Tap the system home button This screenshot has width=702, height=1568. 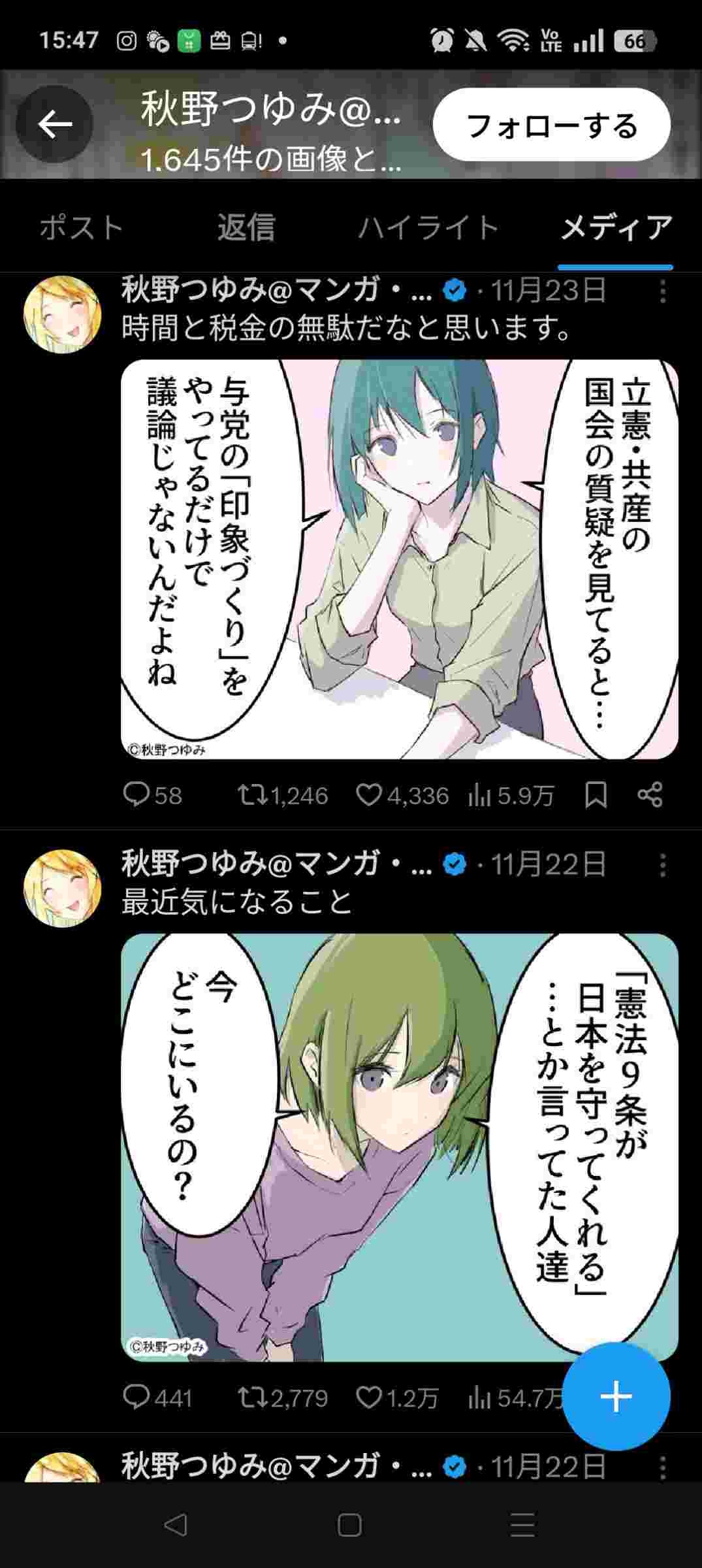pyautogui.click(x=350, y=1525)
